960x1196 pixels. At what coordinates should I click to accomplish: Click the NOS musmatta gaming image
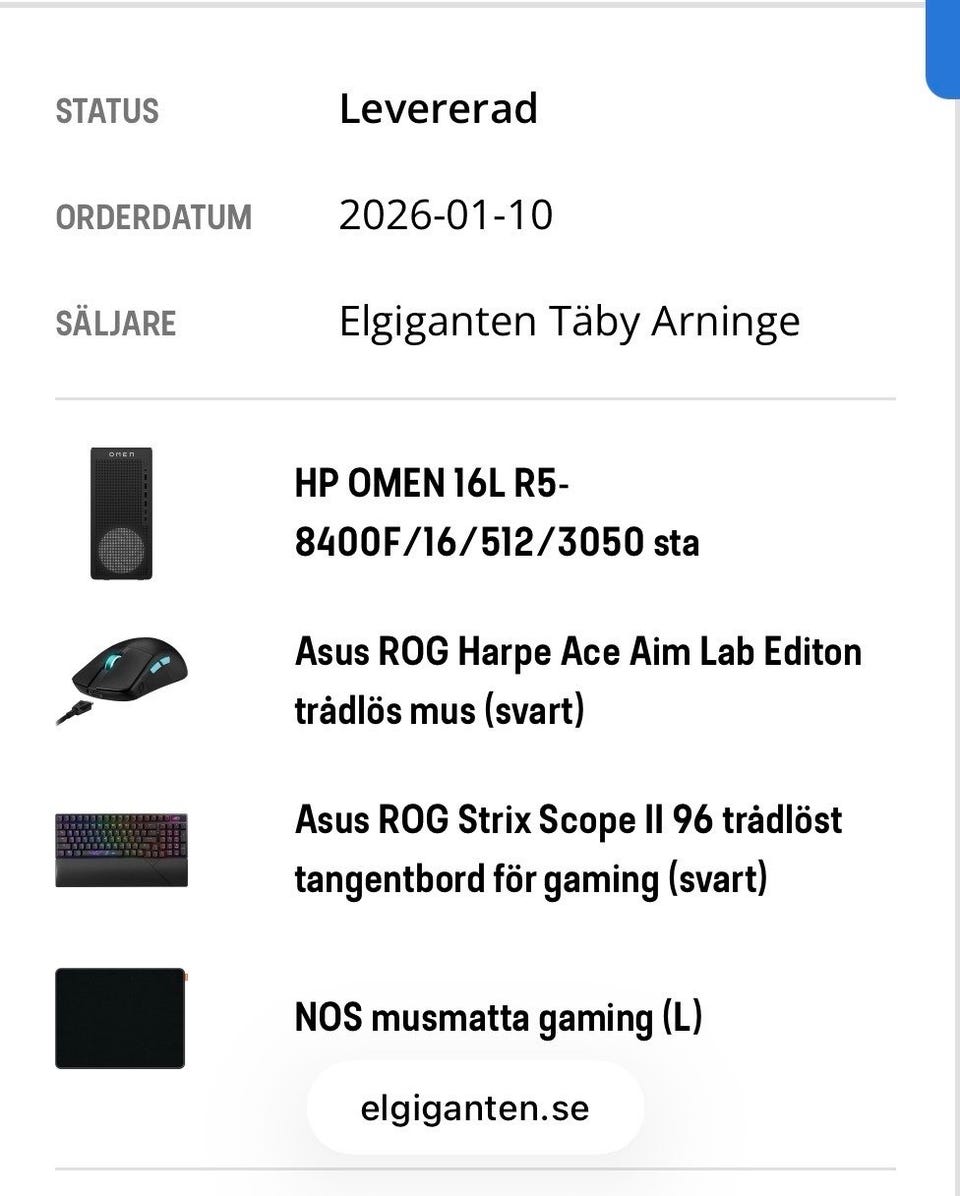pyautogui.click(x=120, y=1016)
